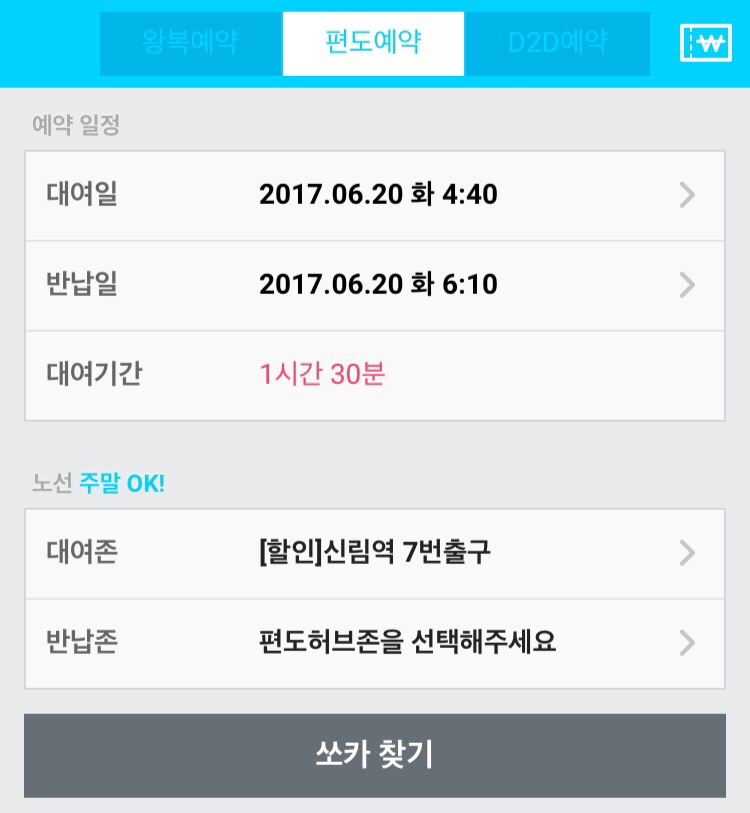Change the 대여일 pickup date and time

tap(375, 195)
